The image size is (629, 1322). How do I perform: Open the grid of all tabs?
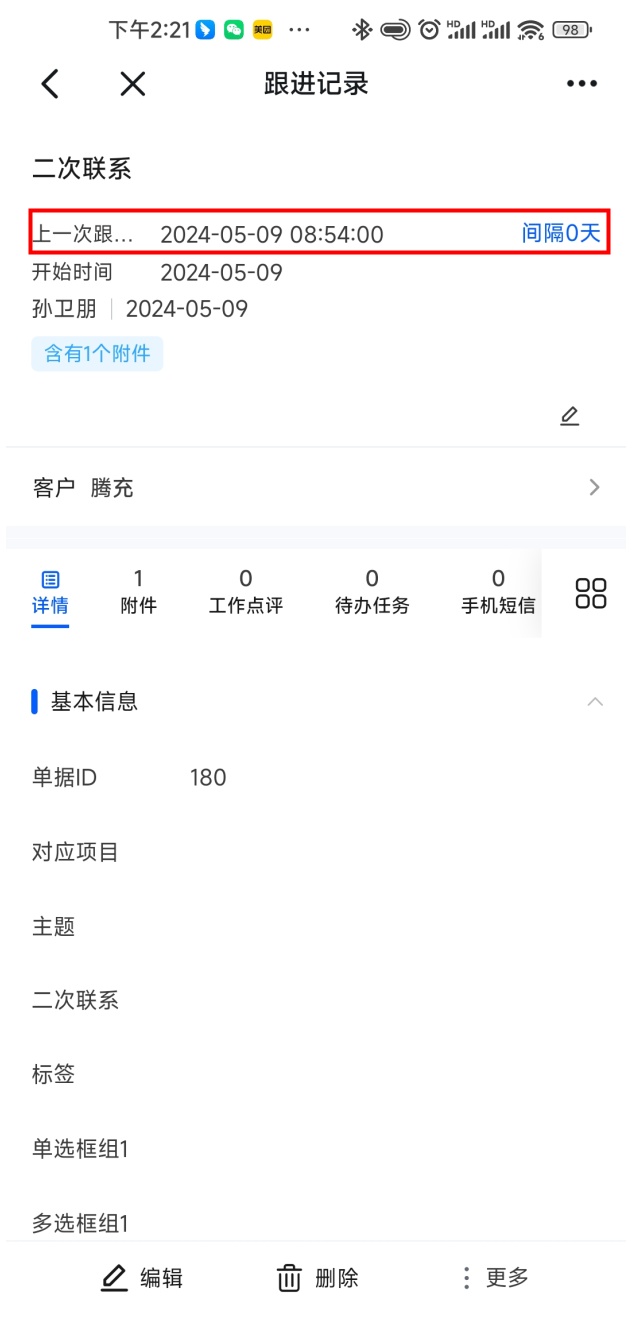coord(591,593)
